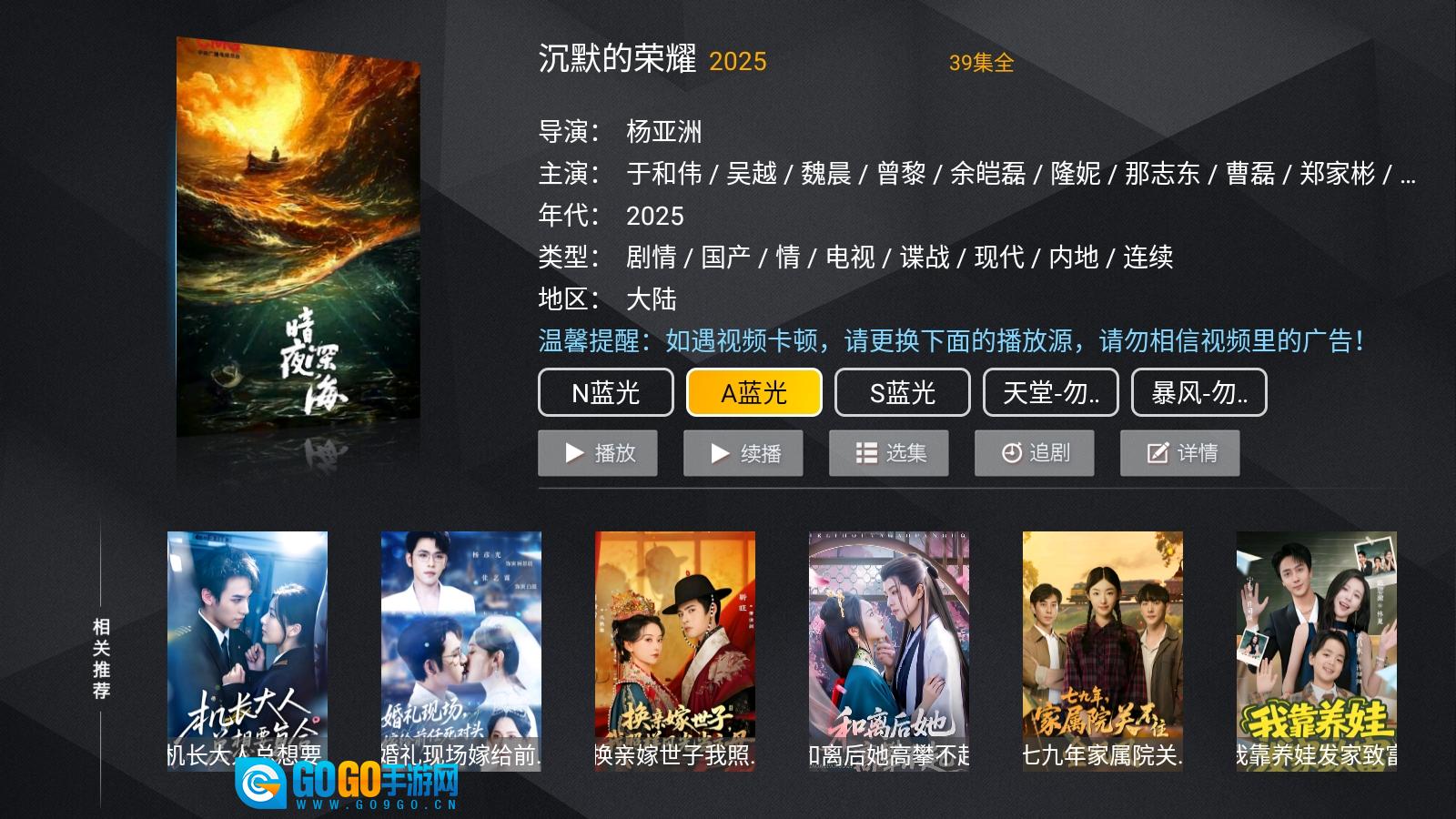1456x819 pixels.
Task: Open the 婚礼现场嫁给前 recommendation
Action: point(460,650)
